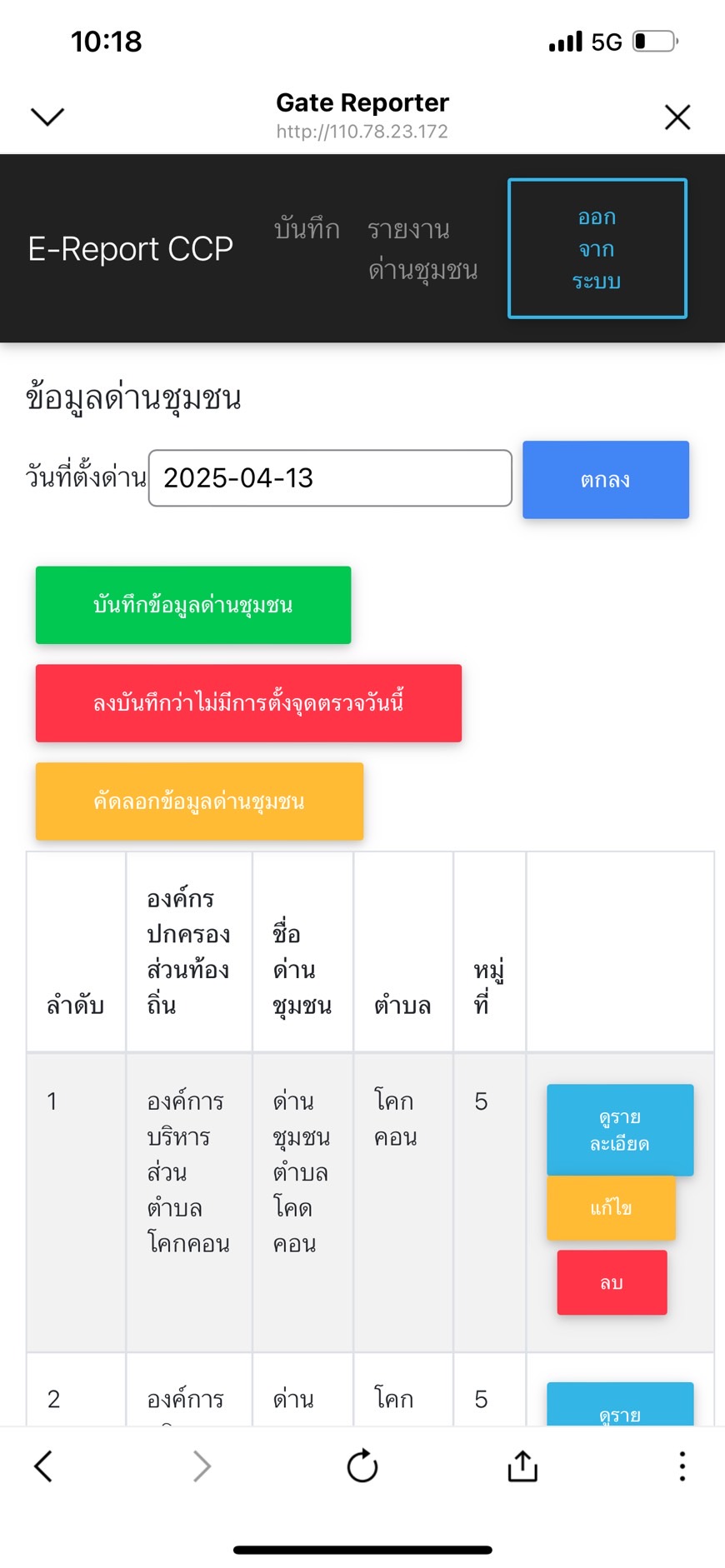Tap ออกจากระบบ to log out
Viewport: 725px width, 1568px height.
[597, 248]
